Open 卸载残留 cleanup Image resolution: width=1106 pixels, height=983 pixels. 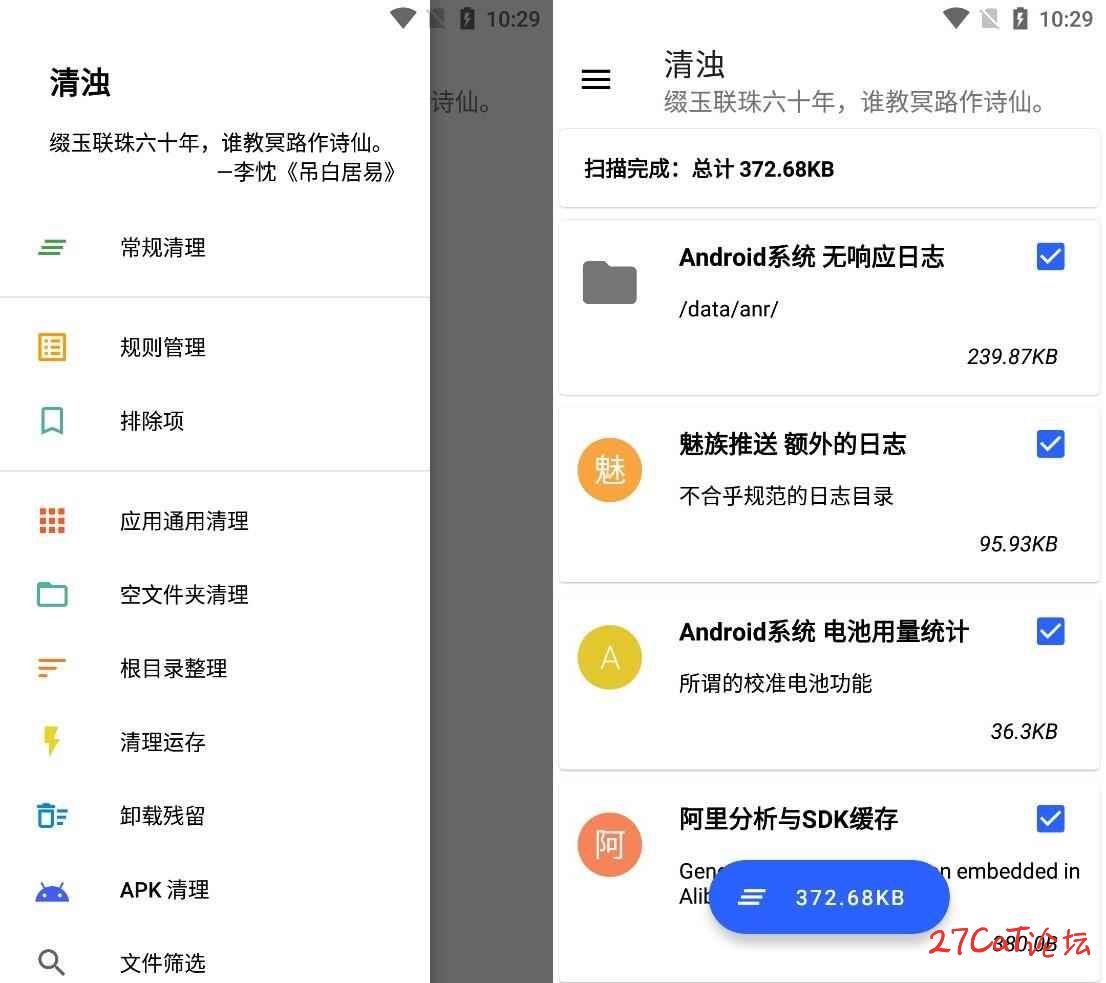point(163,816)
